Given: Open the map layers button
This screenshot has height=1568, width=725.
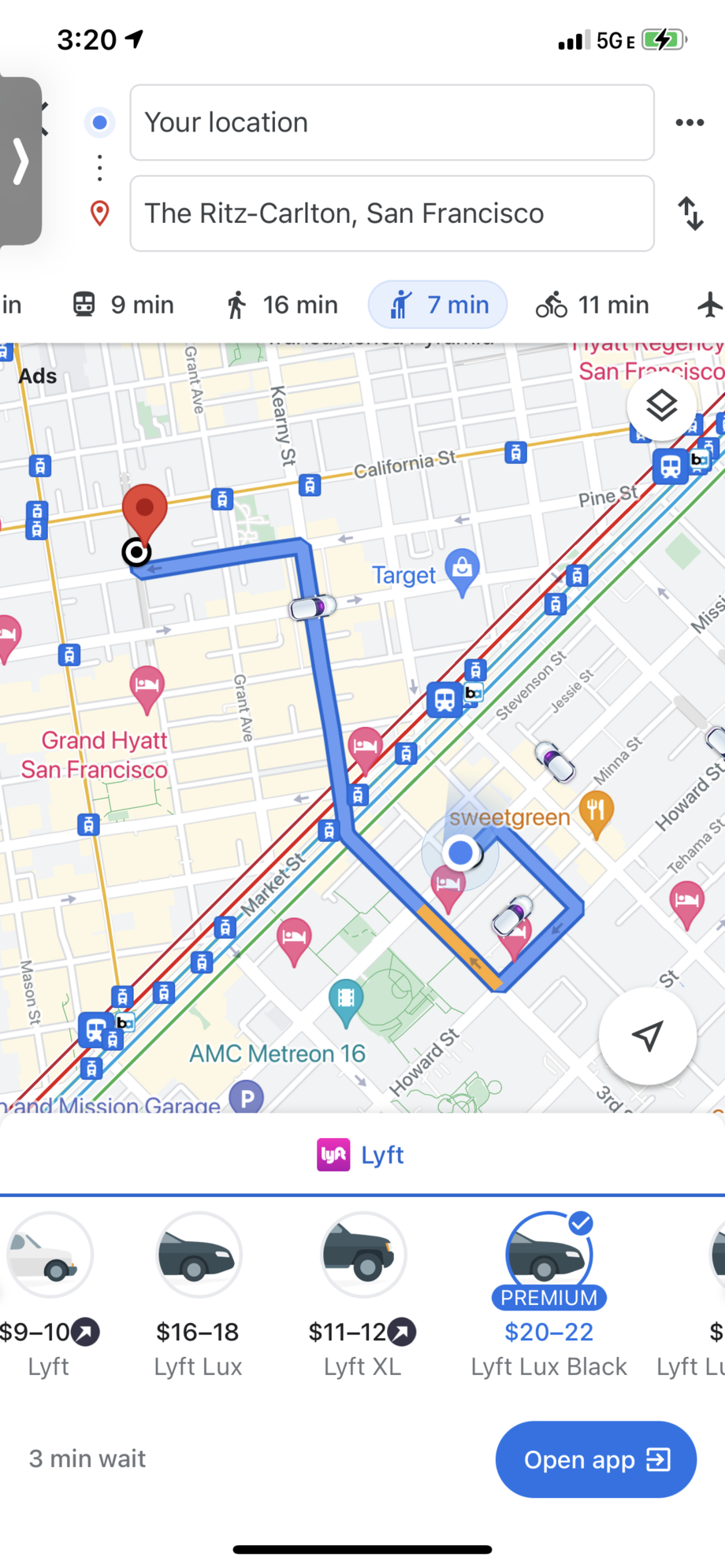Looking at the screenshot, I should pos(662,406).
